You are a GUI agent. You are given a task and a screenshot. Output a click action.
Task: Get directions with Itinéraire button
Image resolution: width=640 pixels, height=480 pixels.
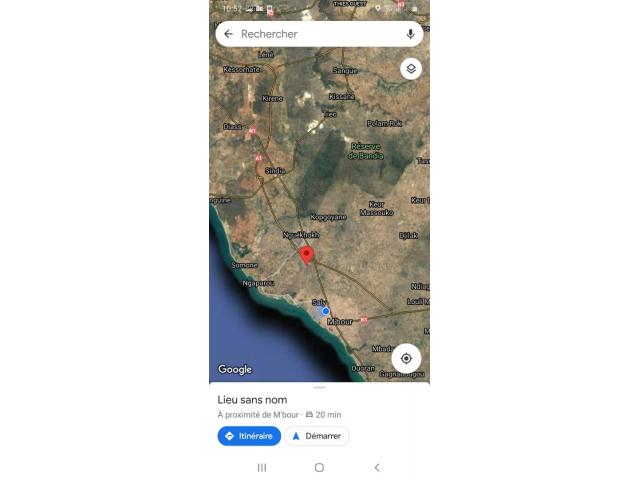(249, 436)
